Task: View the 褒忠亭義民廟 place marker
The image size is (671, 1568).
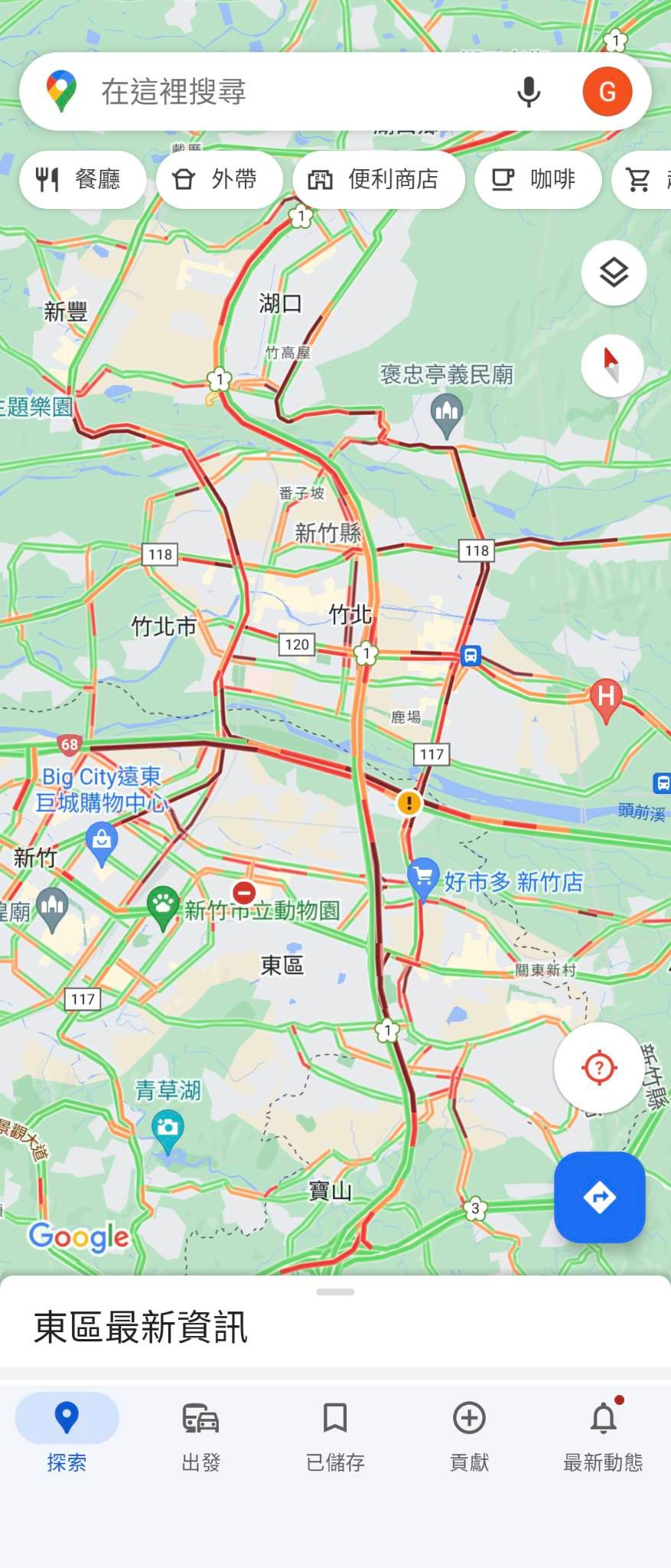Action: coord(447,413)
